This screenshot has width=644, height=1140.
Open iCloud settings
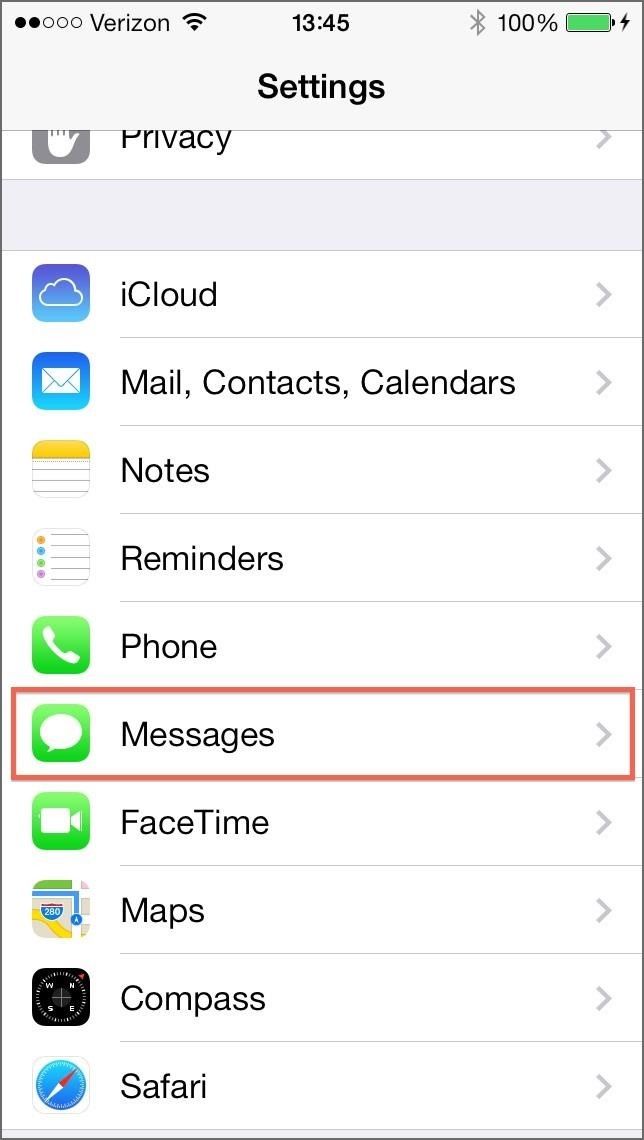[x=320, y=294]
